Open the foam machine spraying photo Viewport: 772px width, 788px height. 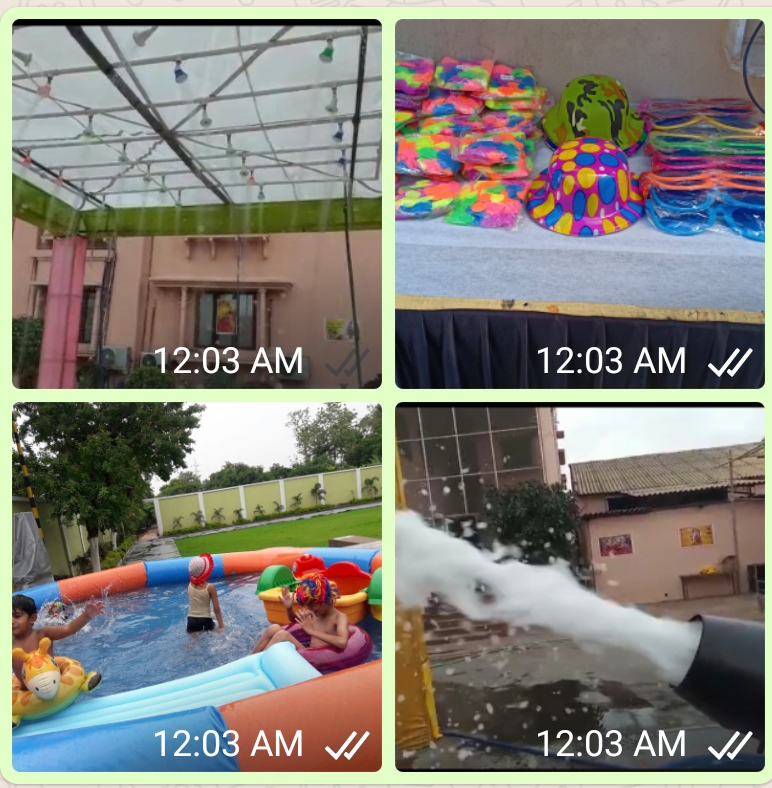[x=579, y=587]
